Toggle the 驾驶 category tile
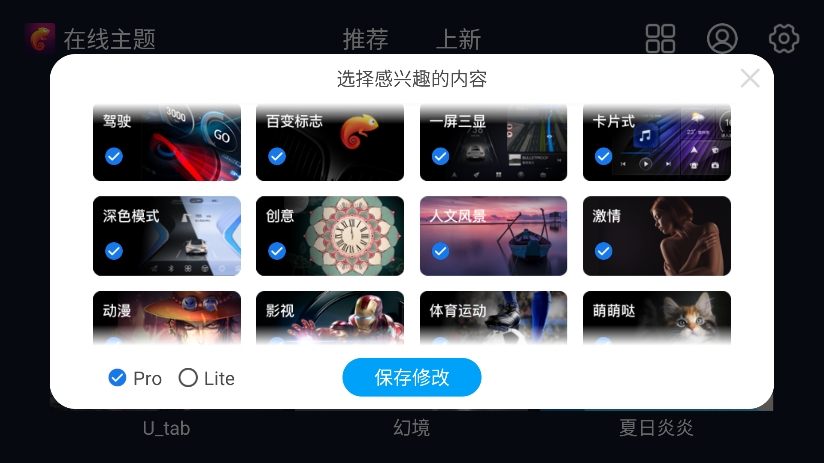Screen dimensions: 824x463 (x=166, y=141)
